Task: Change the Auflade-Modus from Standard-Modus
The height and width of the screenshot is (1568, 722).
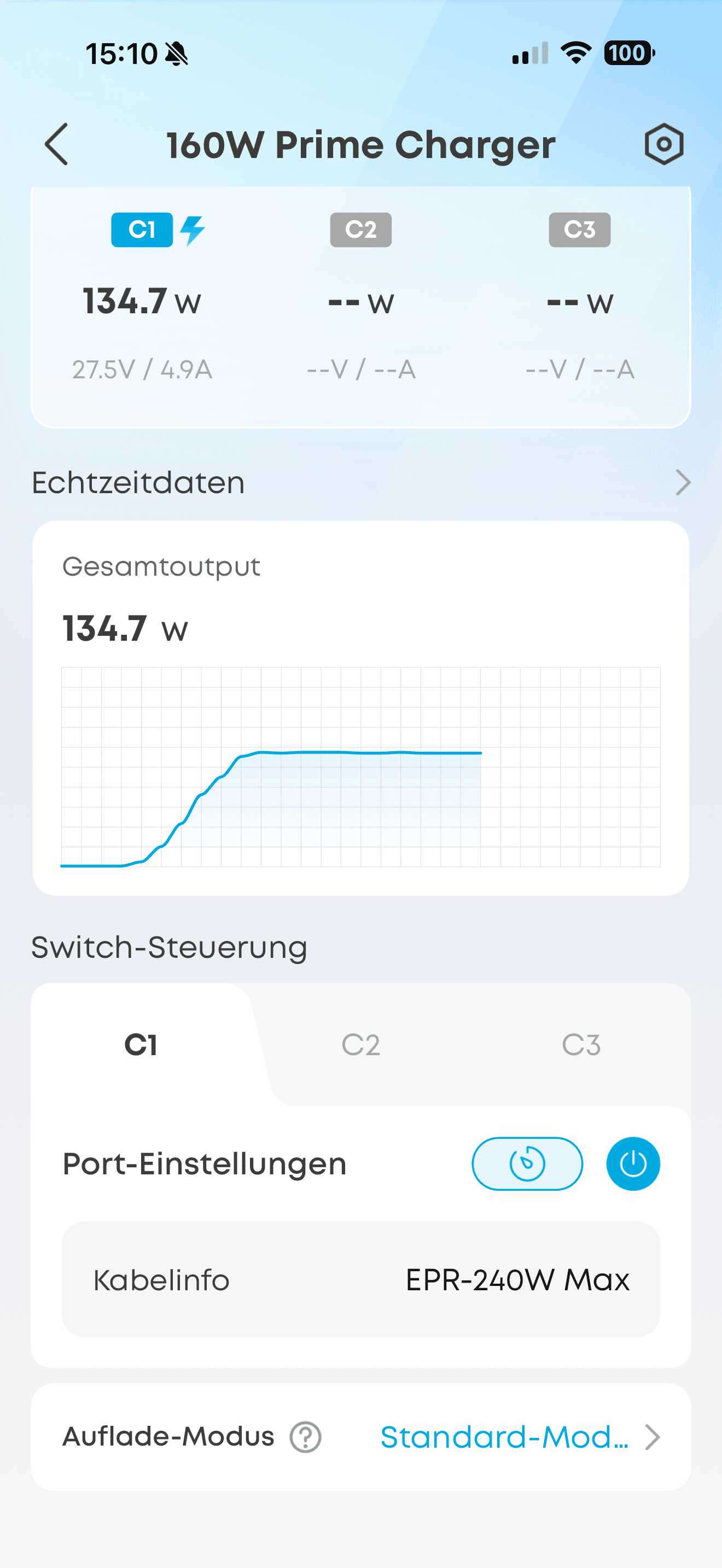Action: (x=517, y=1437)
